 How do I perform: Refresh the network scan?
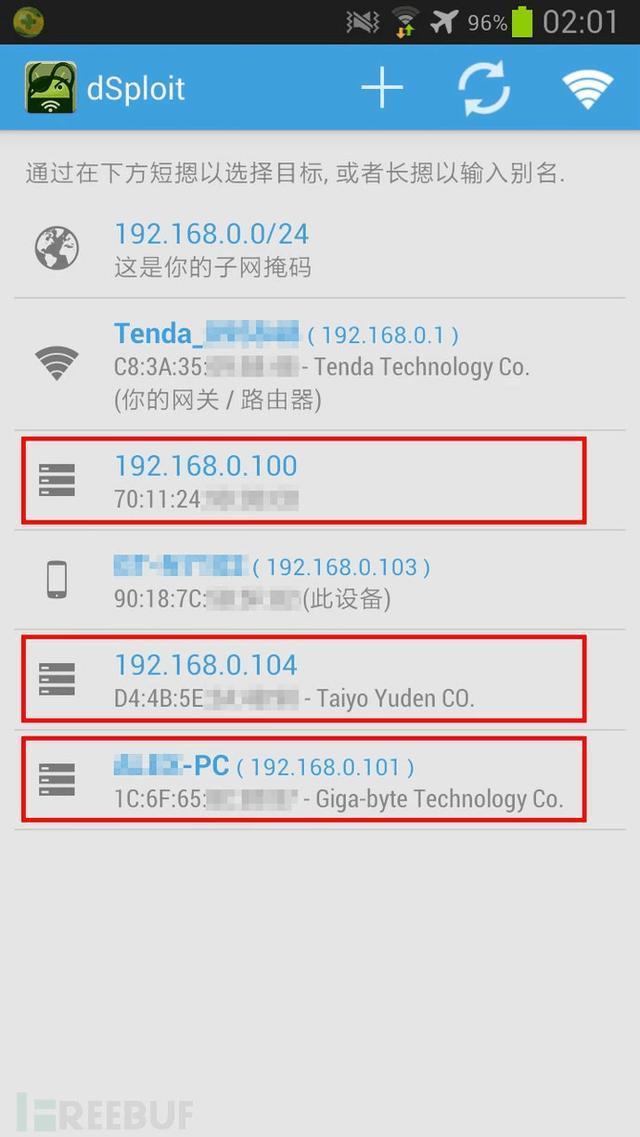pos(484,89)
